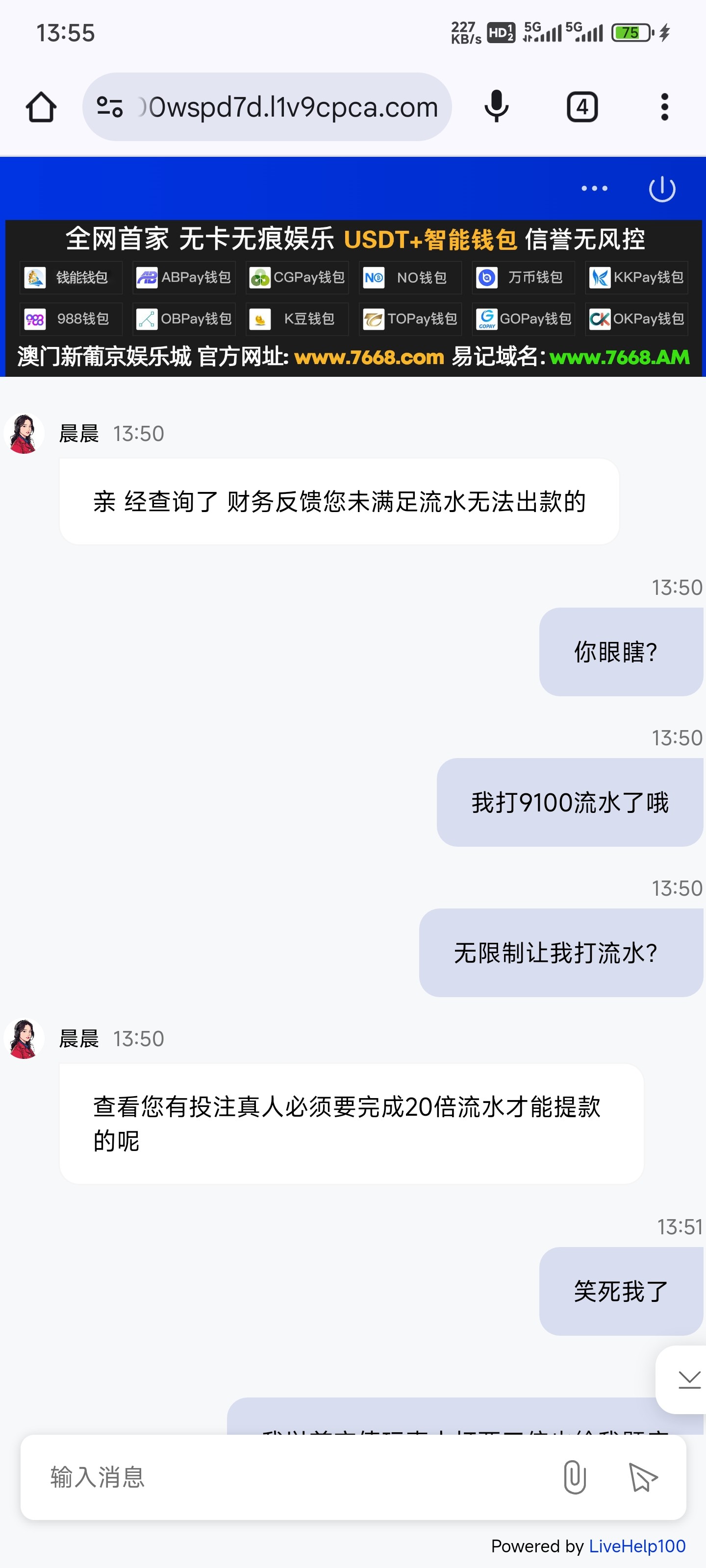End chat using the power-off icon

pyautogui.click(x=662, y=189)
